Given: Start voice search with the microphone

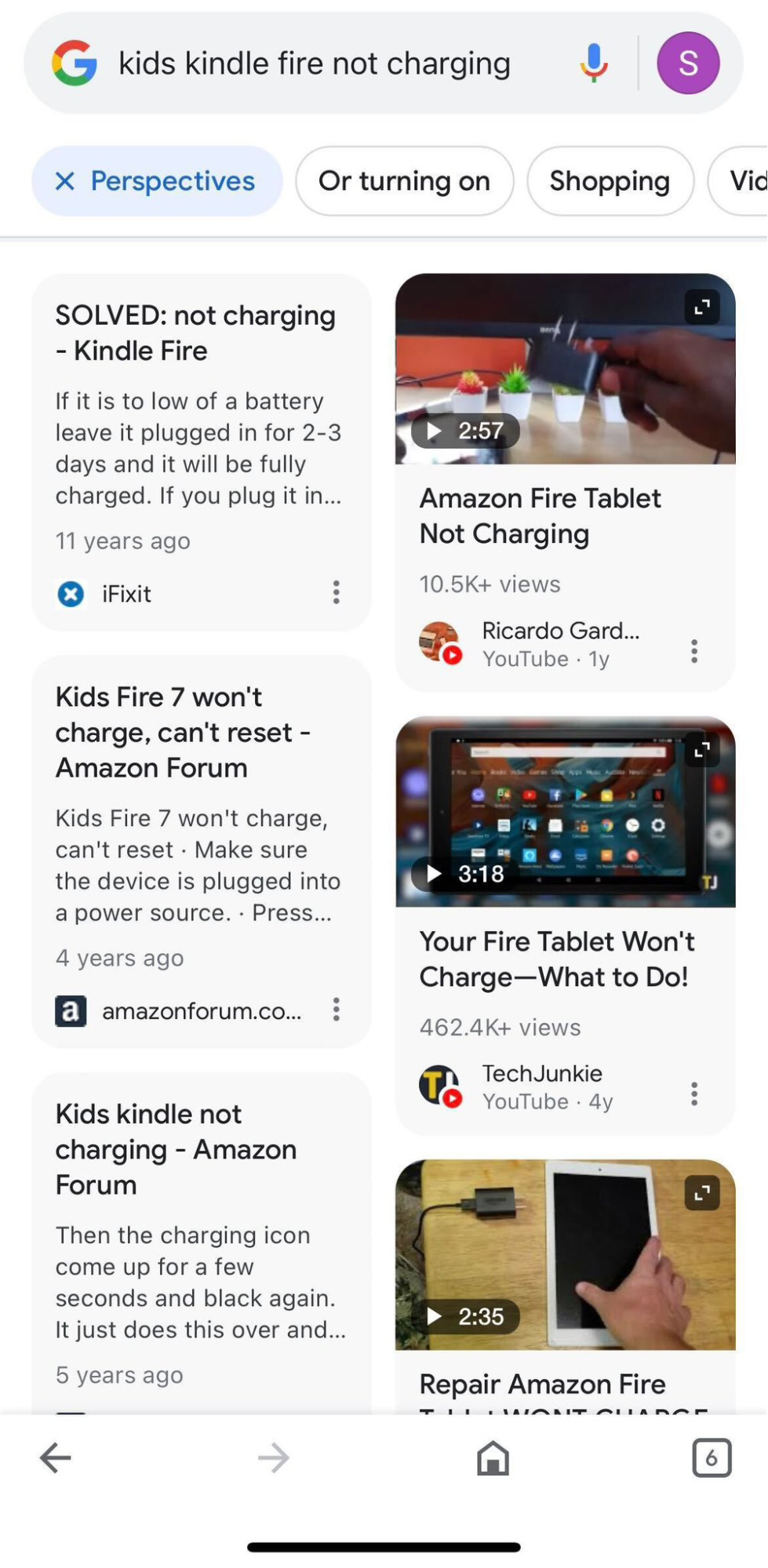Looking at the screenshot, I should pos(594,63).
